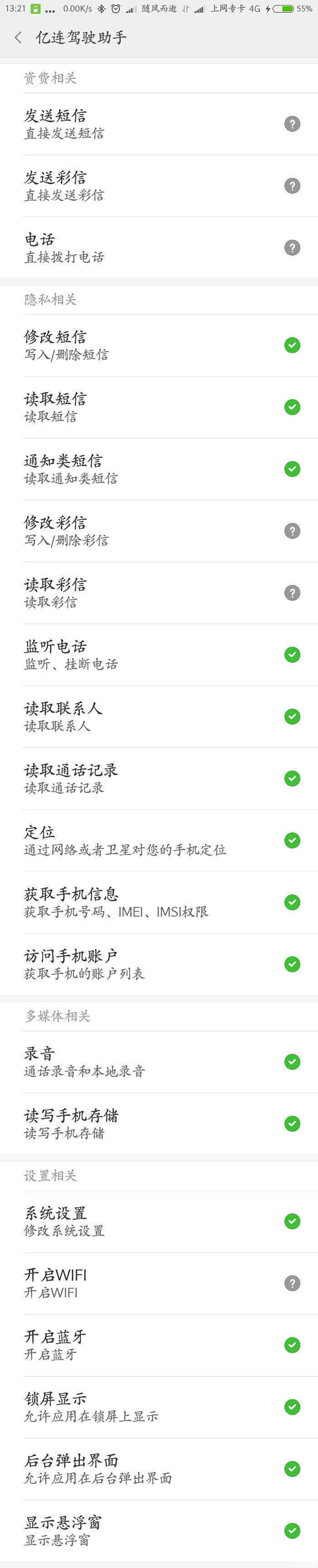Open the 修改彩信 permission setting
The width and height of the screenshot is (318, 1568).
159,531
